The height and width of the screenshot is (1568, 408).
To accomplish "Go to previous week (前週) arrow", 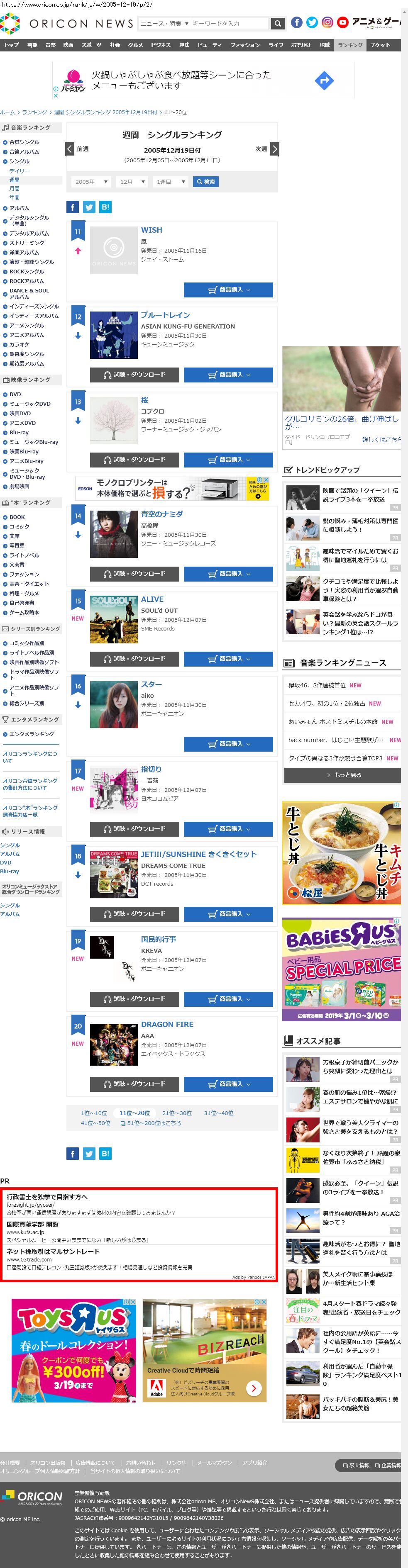I will (x=70, y=149).
